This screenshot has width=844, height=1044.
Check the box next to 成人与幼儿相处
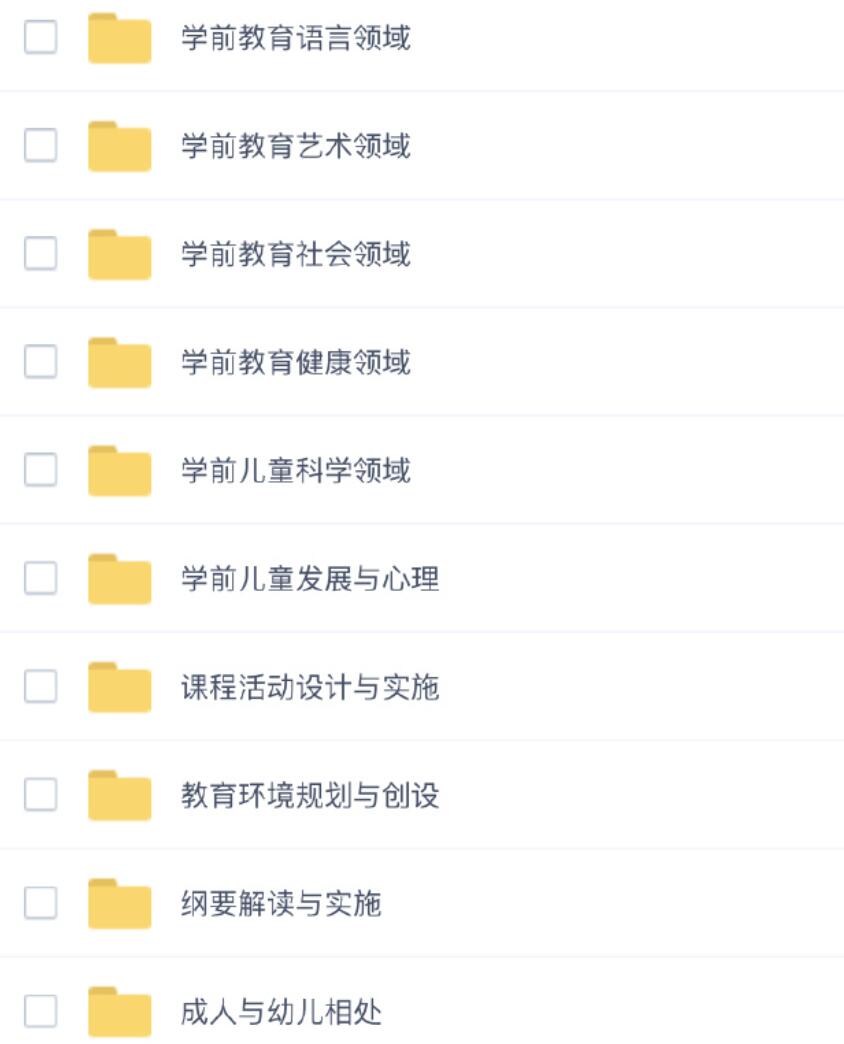click(40, 1012)
